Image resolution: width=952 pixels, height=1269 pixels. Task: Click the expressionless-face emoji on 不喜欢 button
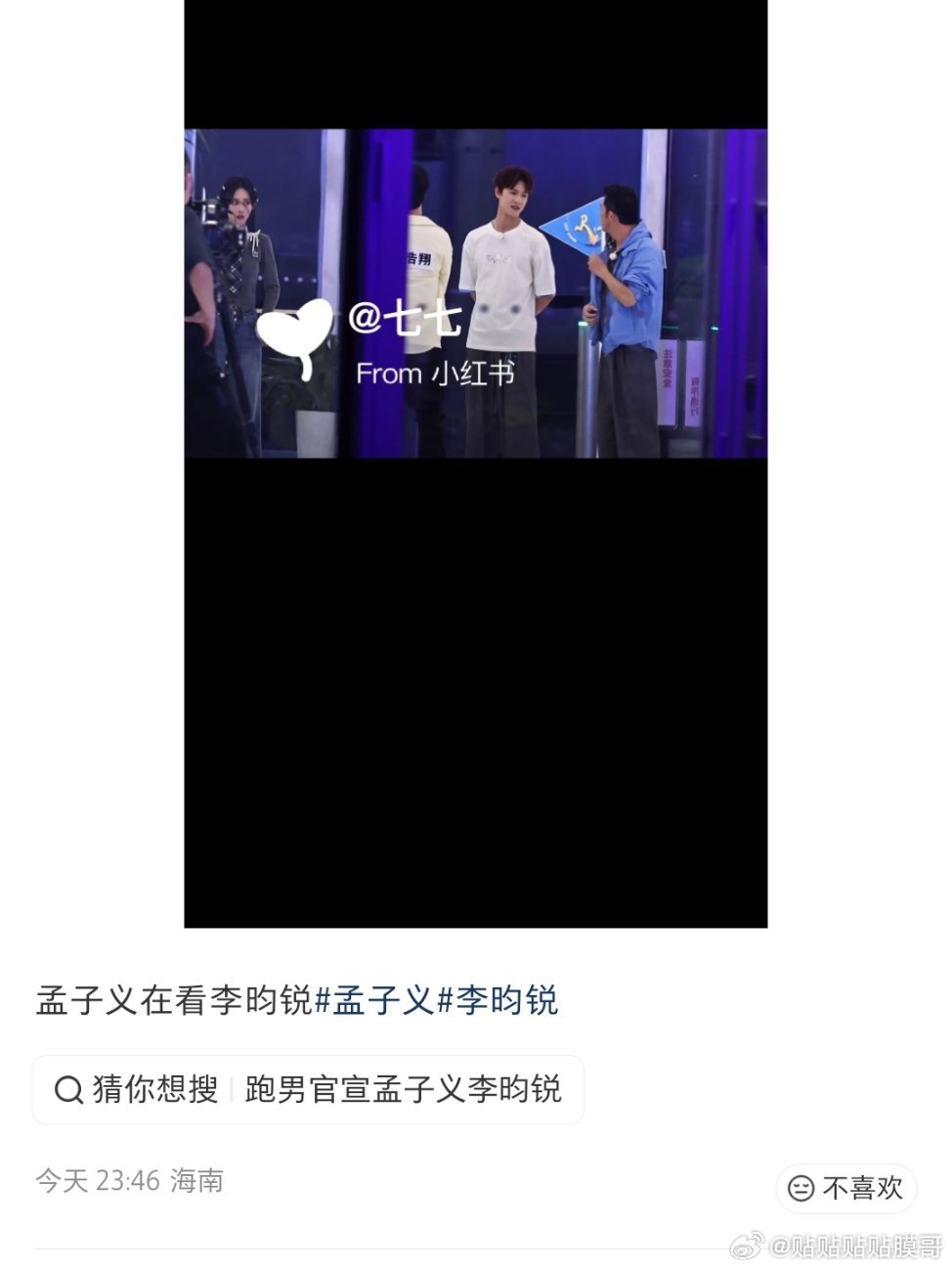[x=801, y=1189]
